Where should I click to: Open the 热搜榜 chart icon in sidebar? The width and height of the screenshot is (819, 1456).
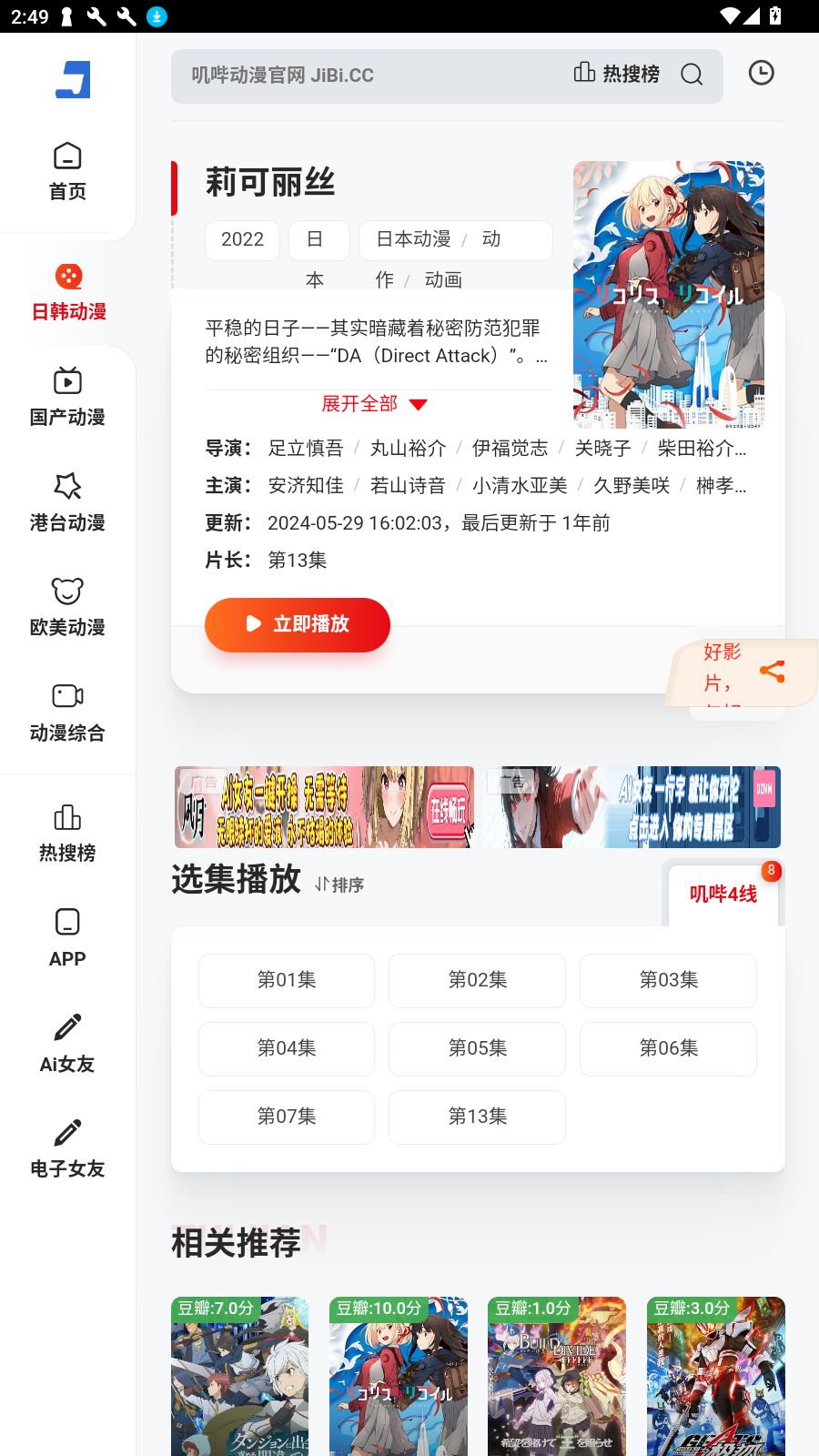[x=66, y=817]
